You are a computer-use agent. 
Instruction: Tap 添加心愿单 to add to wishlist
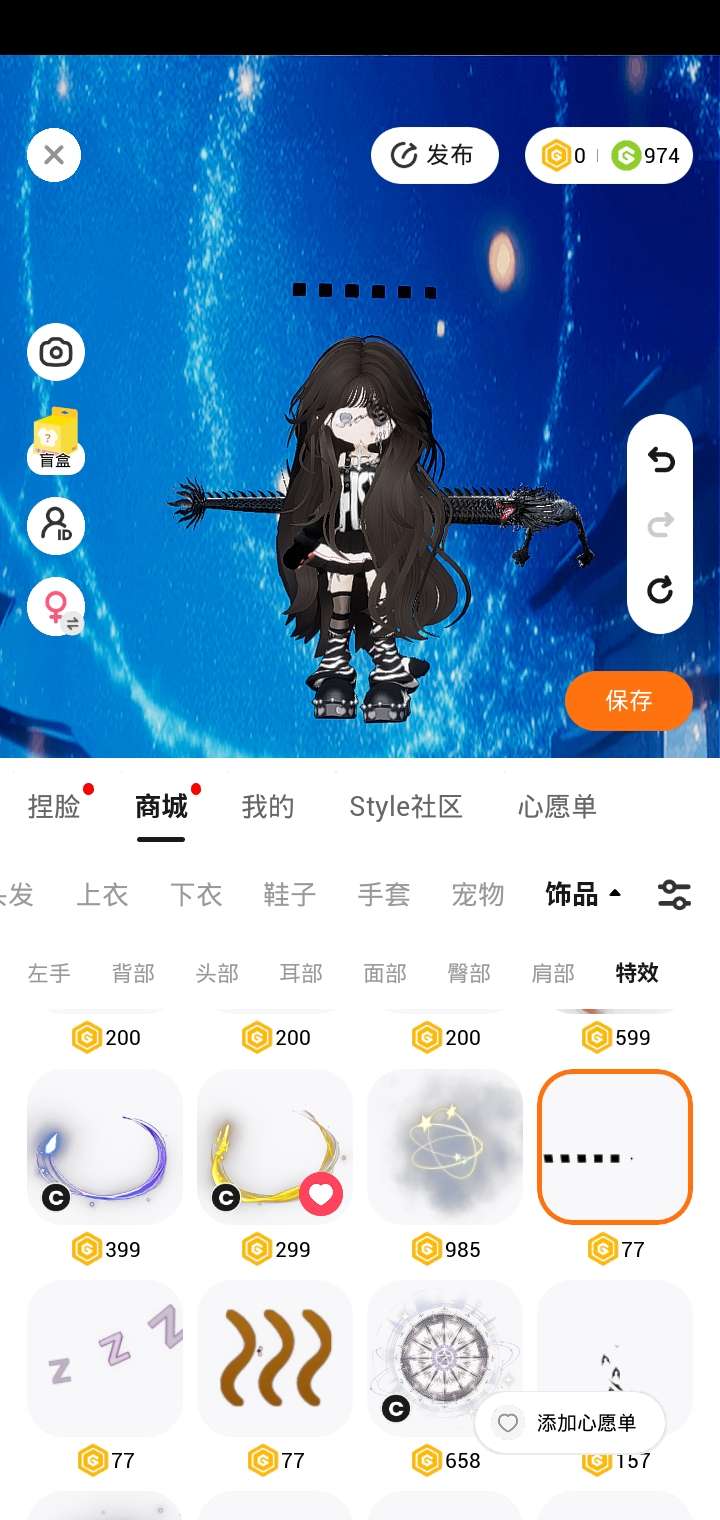[x=570, y=1422]
